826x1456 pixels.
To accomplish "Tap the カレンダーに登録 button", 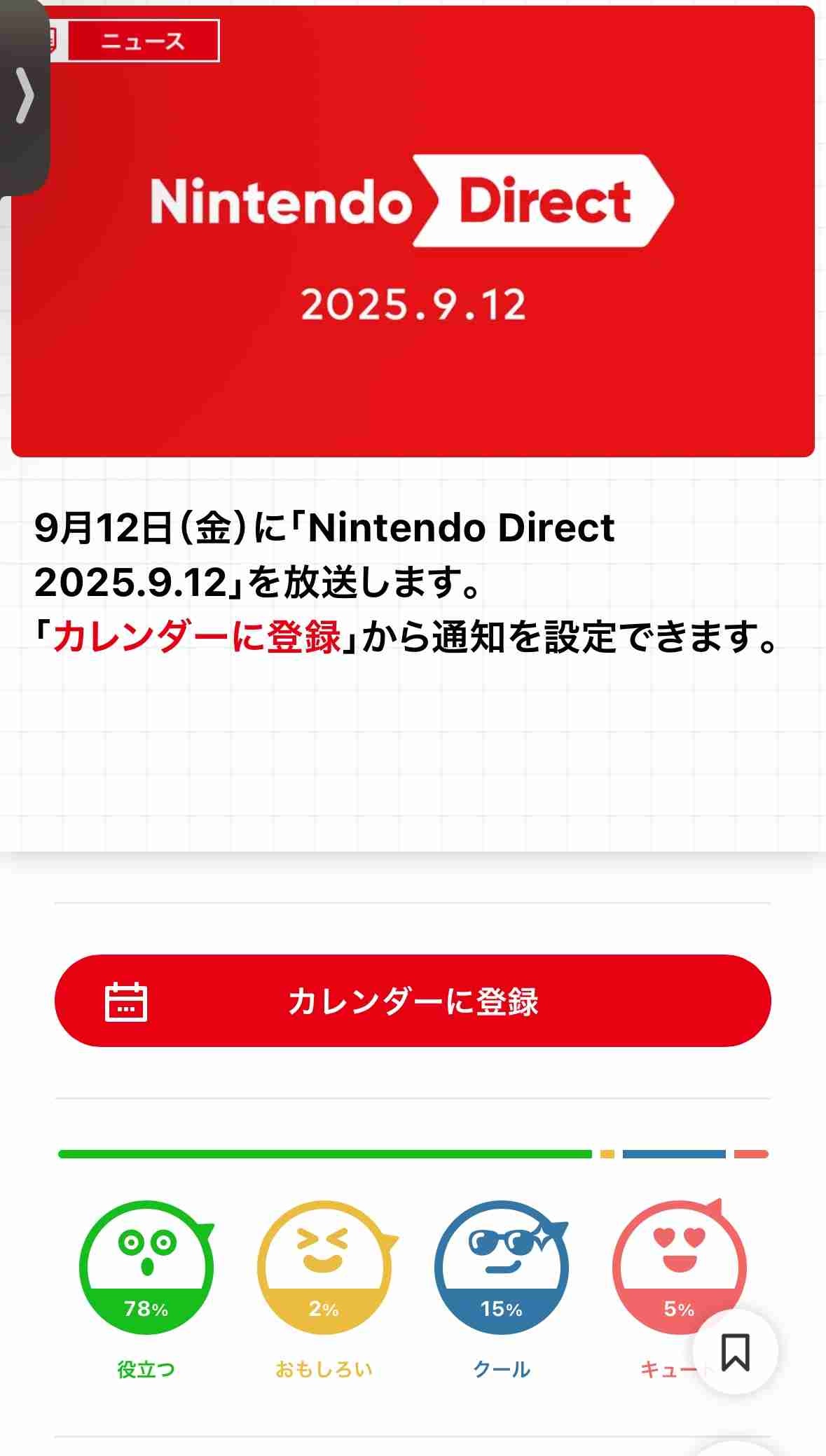I will click(x=413, y=1000).
